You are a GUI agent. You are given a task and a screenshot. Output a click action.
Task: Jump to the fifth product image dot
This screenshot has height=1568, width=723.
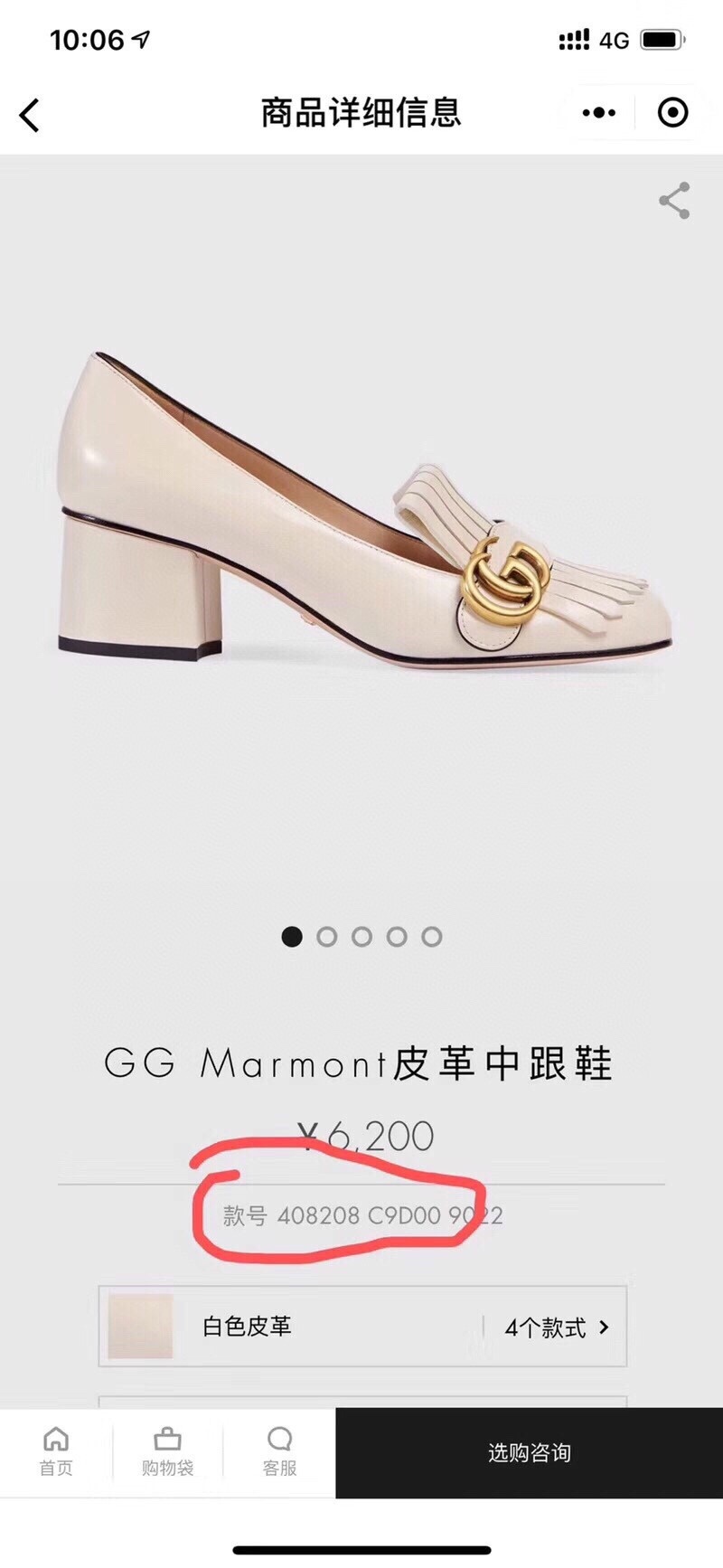click(x=432, y=937)
